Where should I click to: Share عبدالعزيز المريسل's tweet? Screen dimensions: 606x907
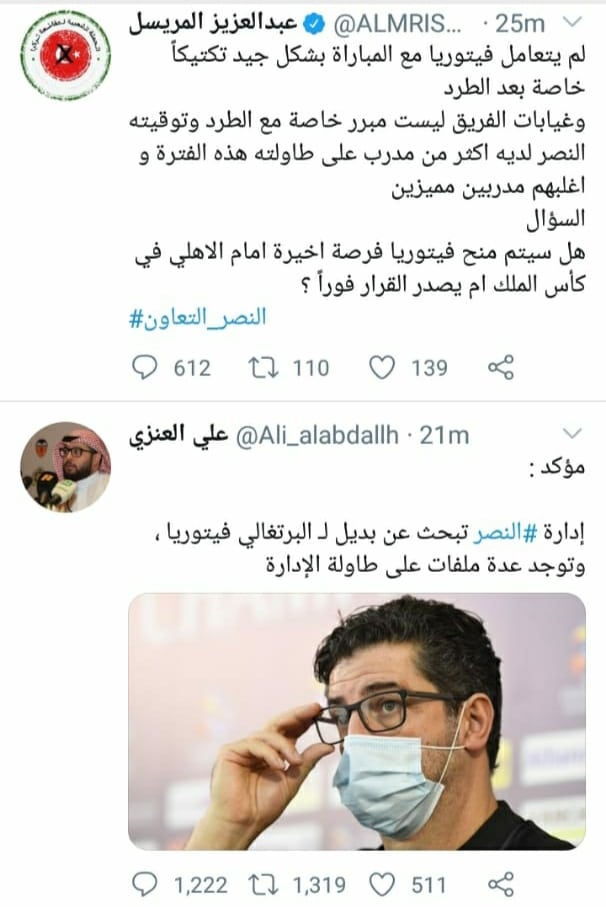click(500, 368)
